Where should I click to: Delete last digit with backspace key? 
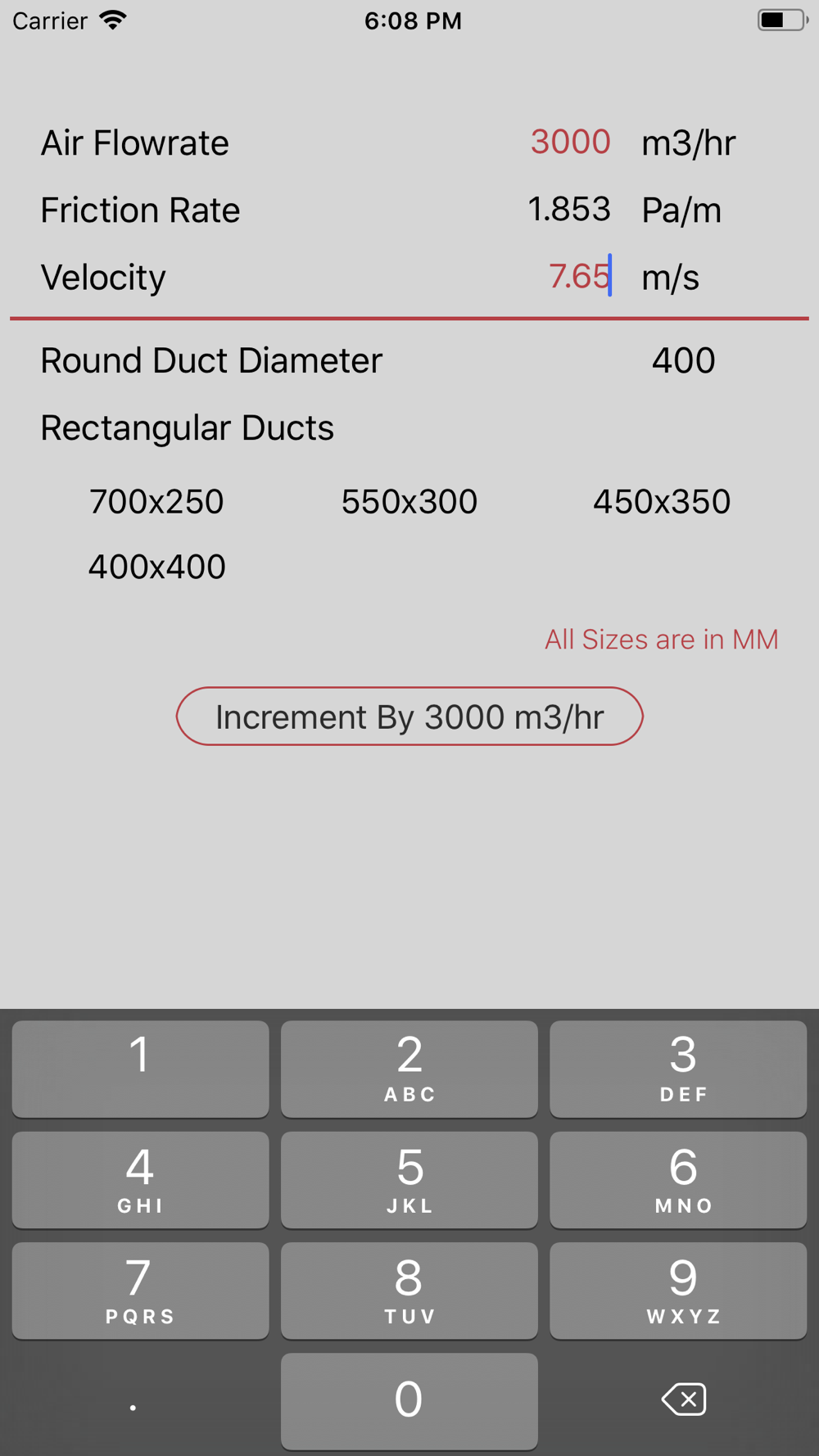pos(684,1399)
